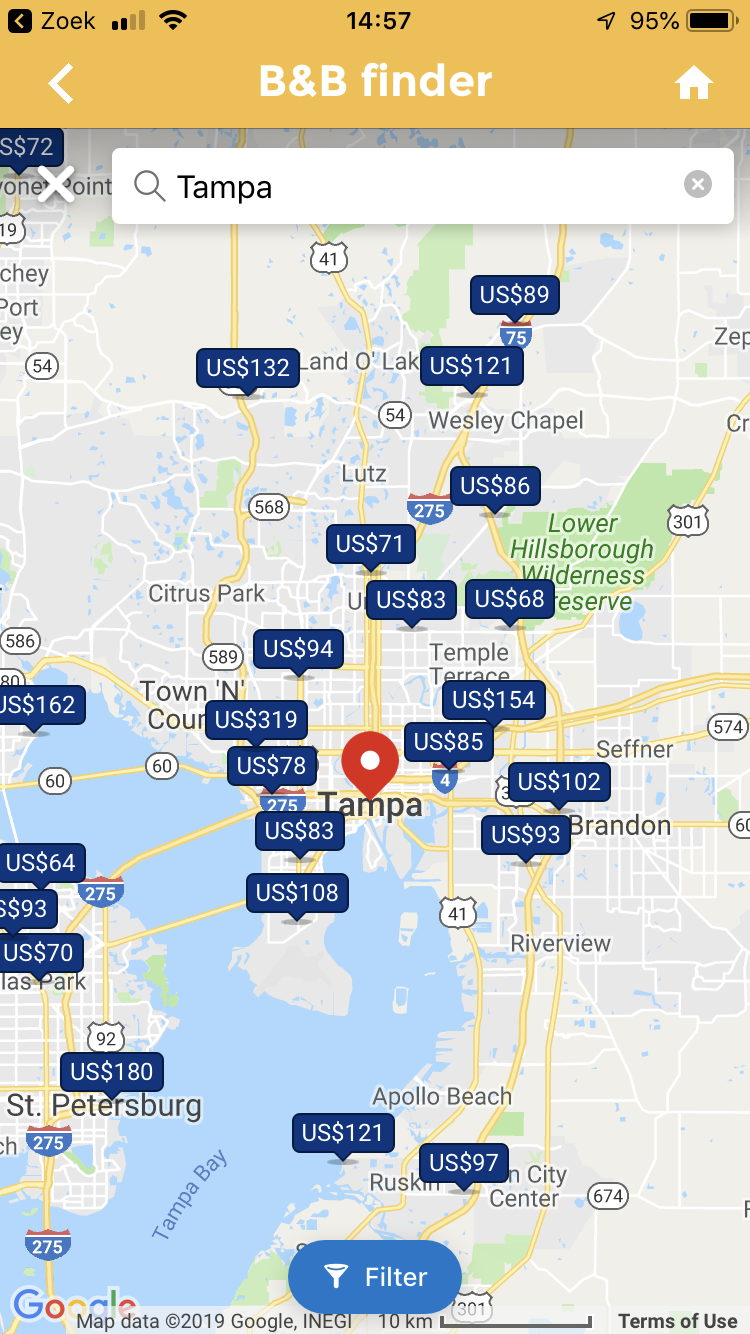Close the map with the X icon
The height and width of the screenshot is (1334, 750).
point(56,184)
